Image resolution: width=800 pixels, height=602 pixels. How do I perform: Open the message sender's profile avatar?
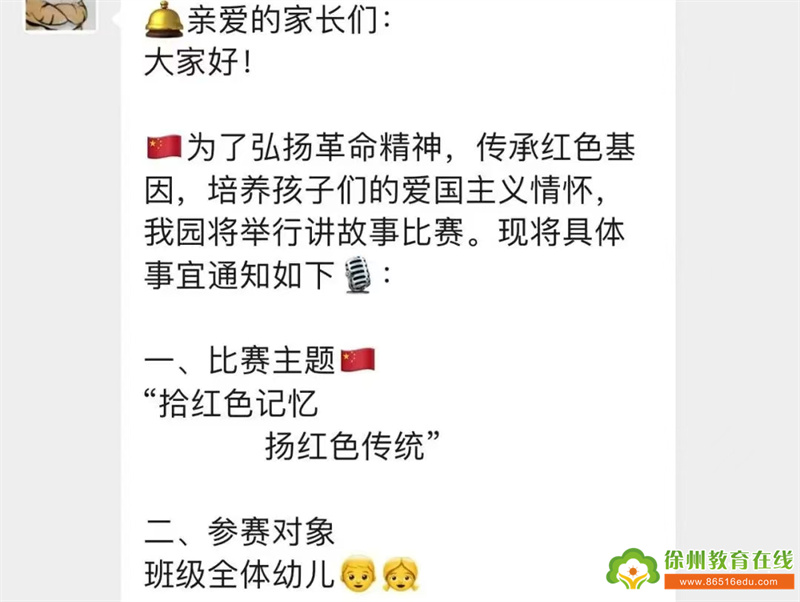pyautogui.click(x=60, y=13)
